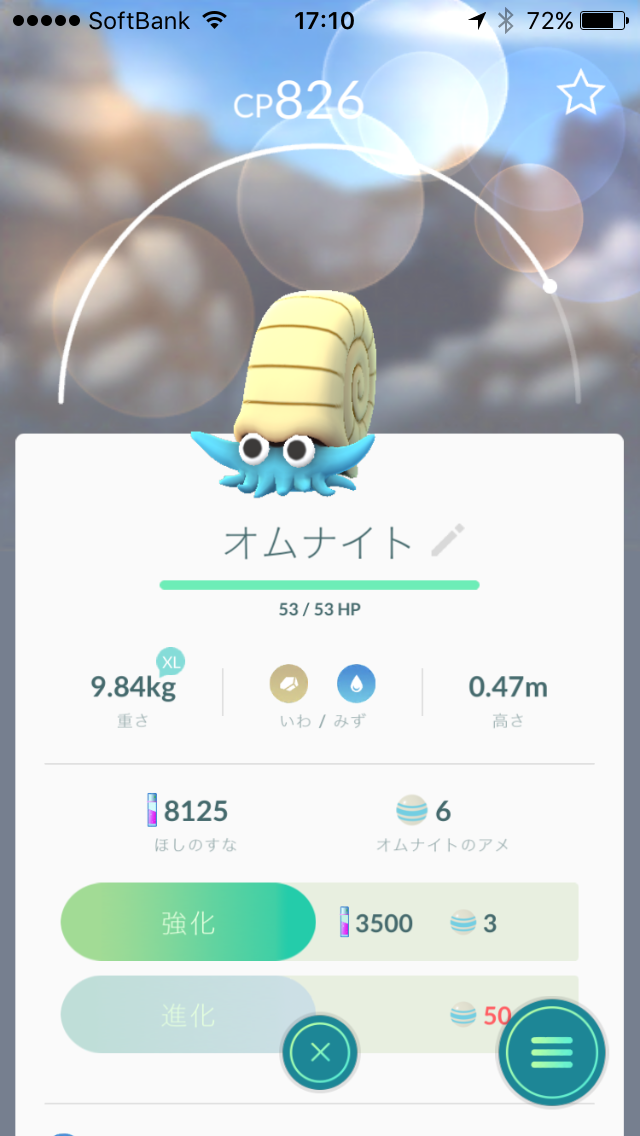
Task: Edit the nickname with the pencil icon
Action: tap(447, 540)
